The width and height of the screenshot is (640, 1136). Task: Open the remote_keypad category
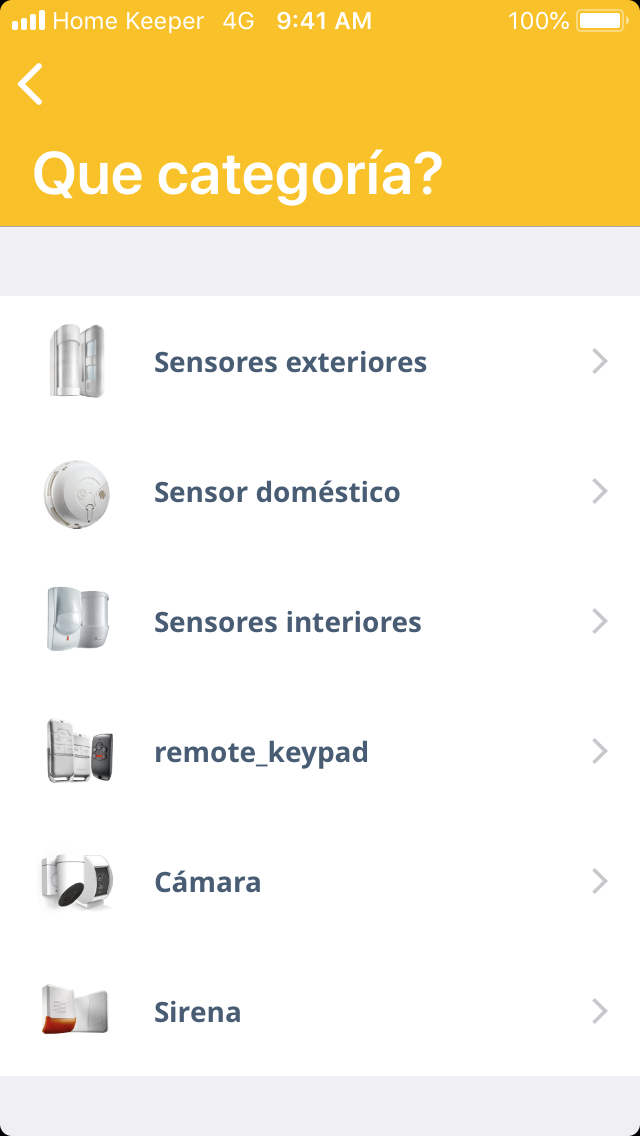pyautogui.click(x=320, y=752)
